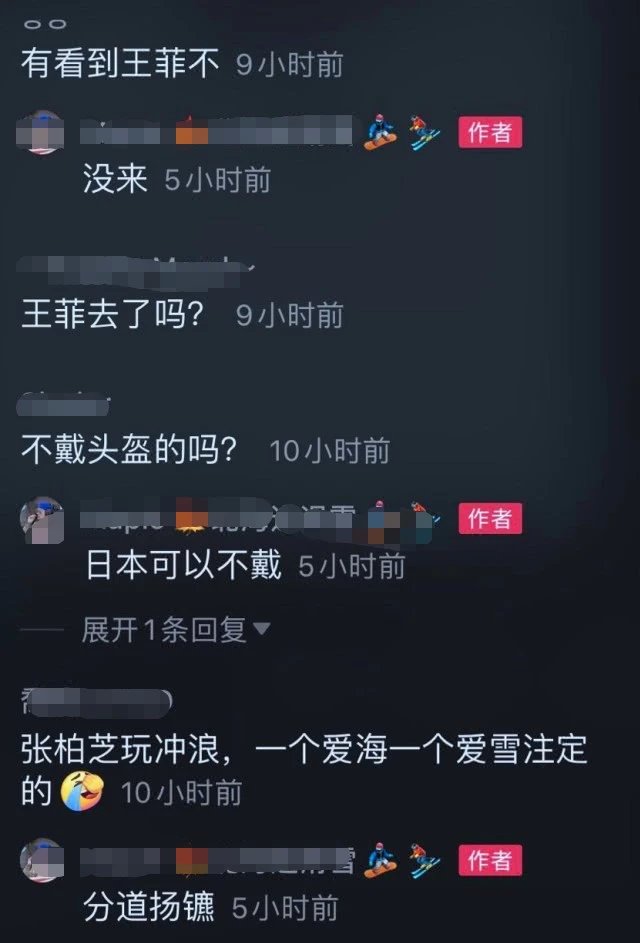Open the author's avatar beside the 日本可以不戴 reply

coord(42,519)
